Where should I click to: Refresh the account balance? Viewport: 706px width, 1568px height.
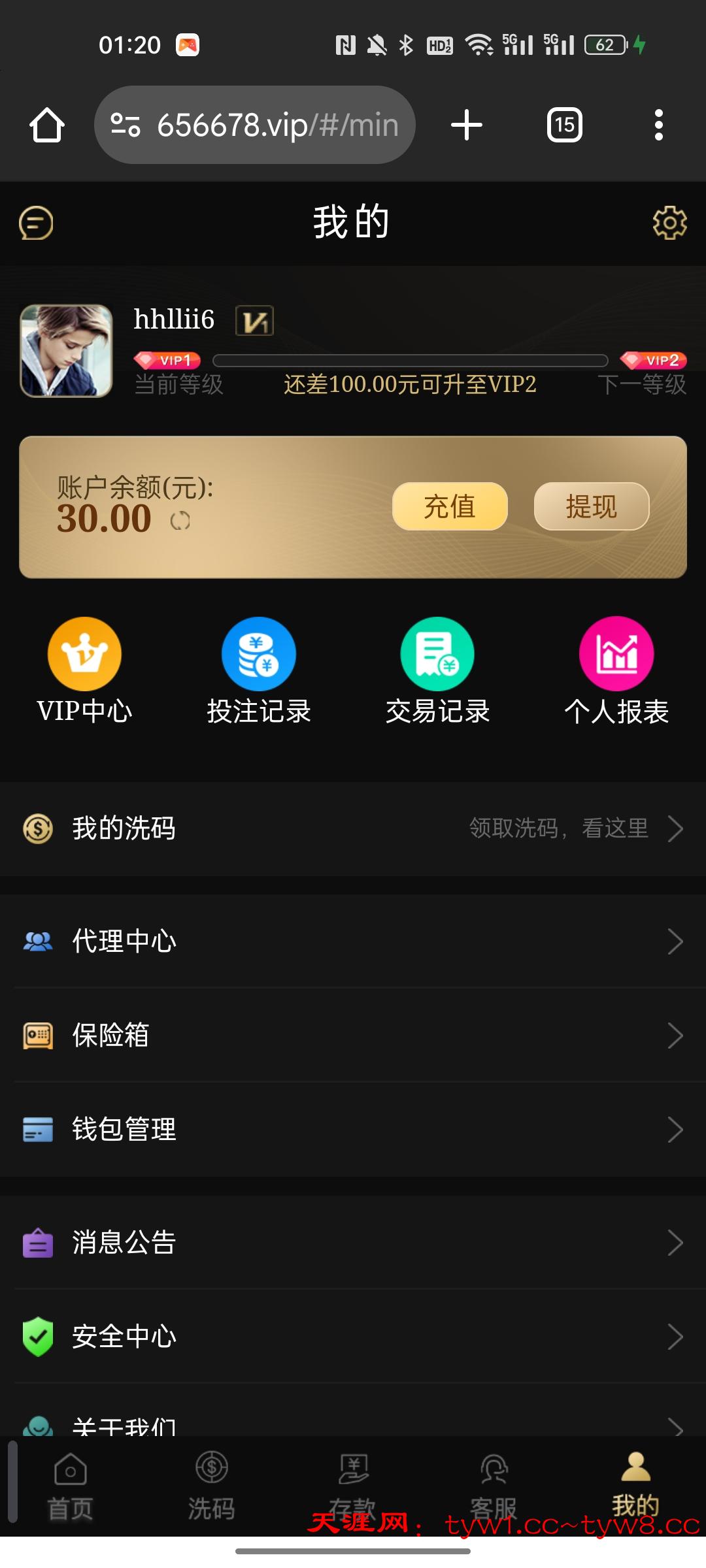(x=180, y=521)
